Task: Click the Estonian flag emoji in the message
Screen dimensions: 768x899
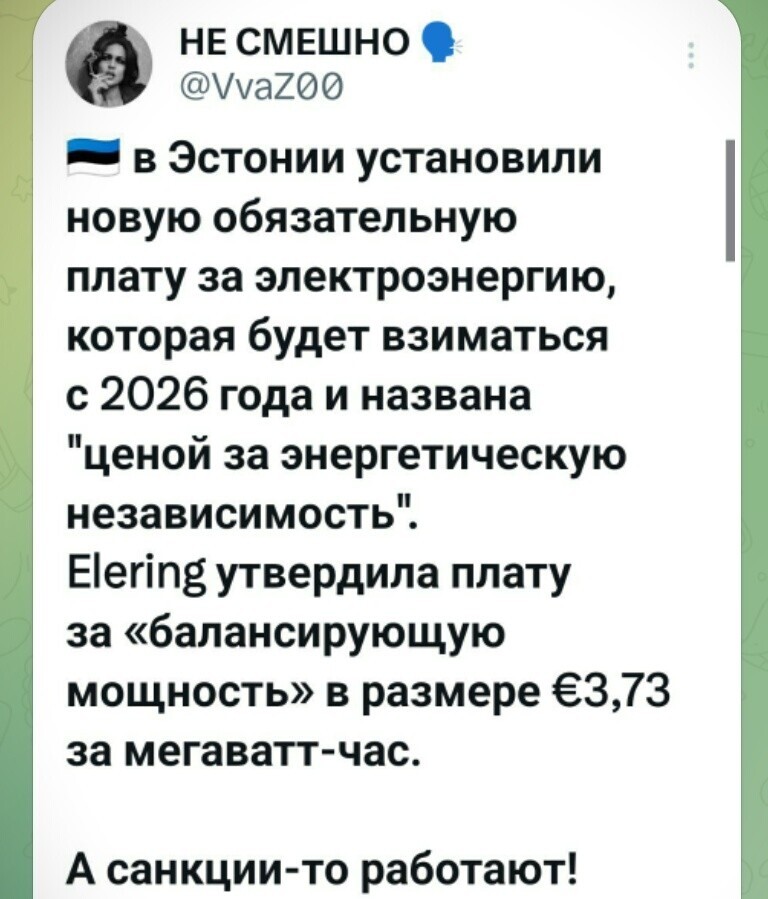Action: tap(92, 157)
